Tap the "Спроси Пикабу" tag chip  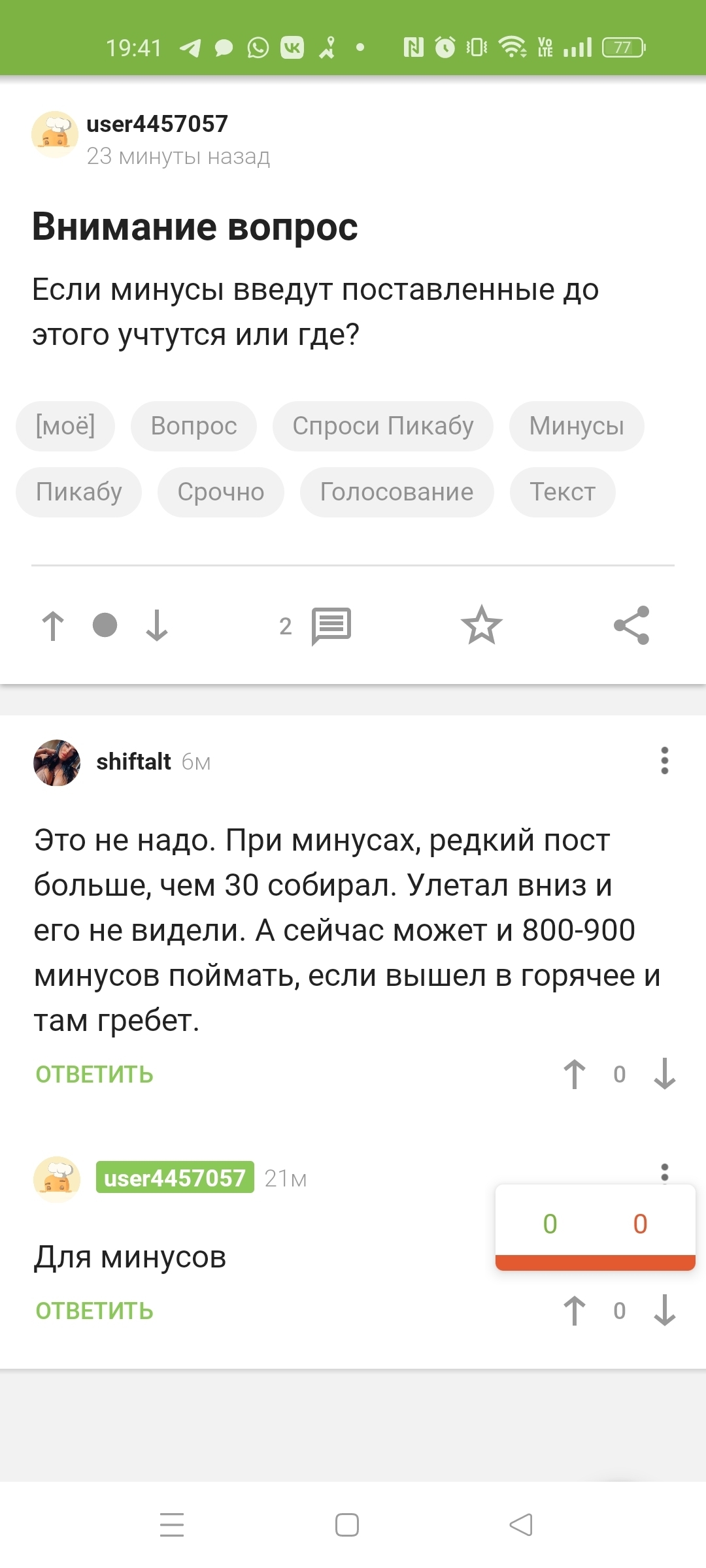point(382,426)
